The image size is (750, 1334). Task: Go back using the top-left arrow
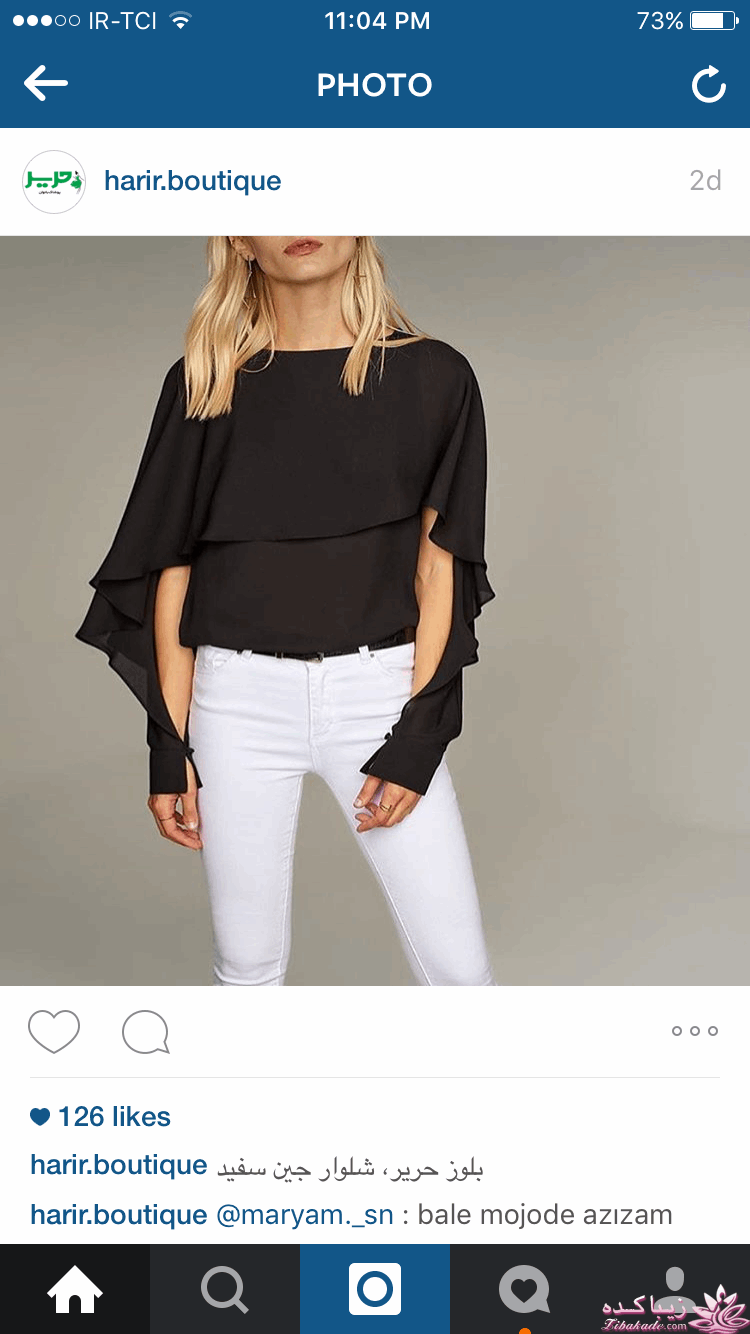pyautogui.click(x=45, y=84)
